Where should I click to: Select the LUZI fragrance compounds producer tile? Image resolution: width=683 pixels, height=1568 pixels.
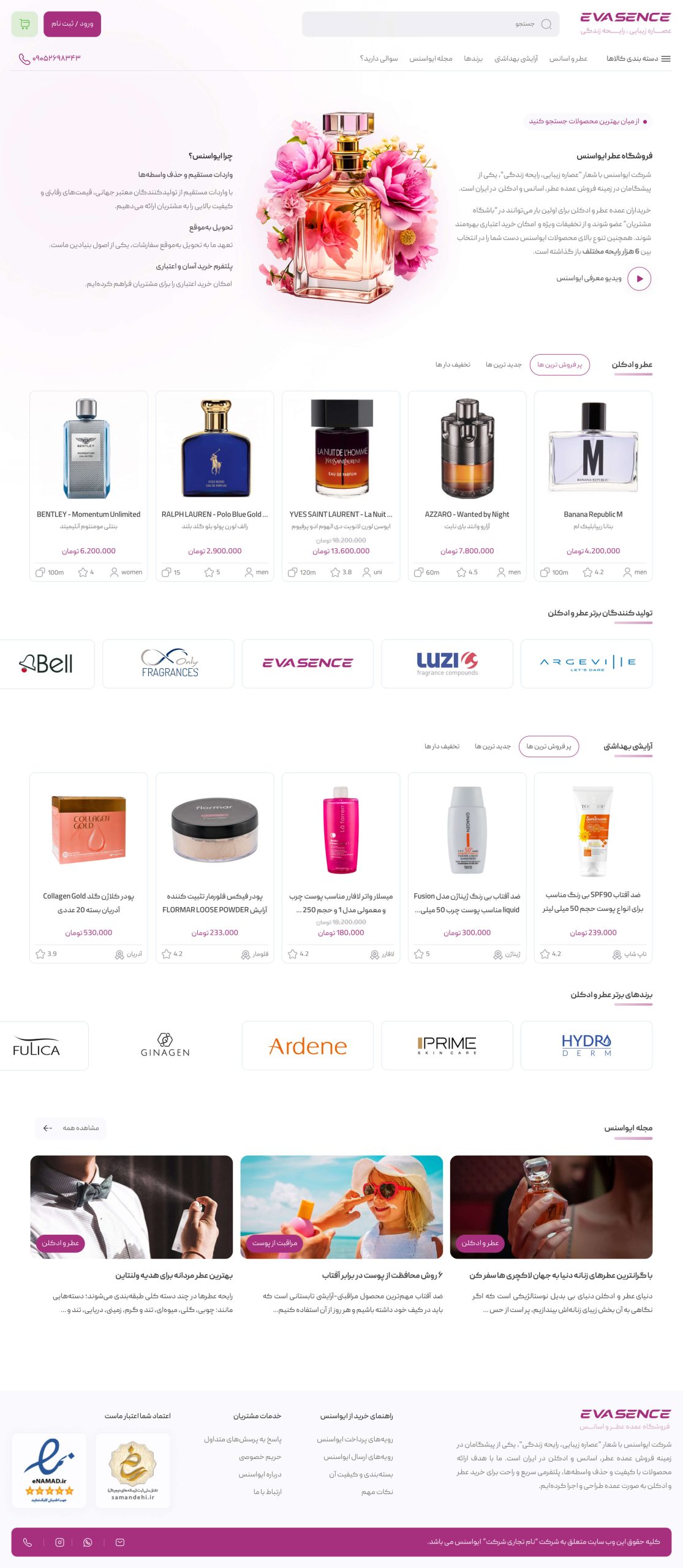tap(447, 664)
